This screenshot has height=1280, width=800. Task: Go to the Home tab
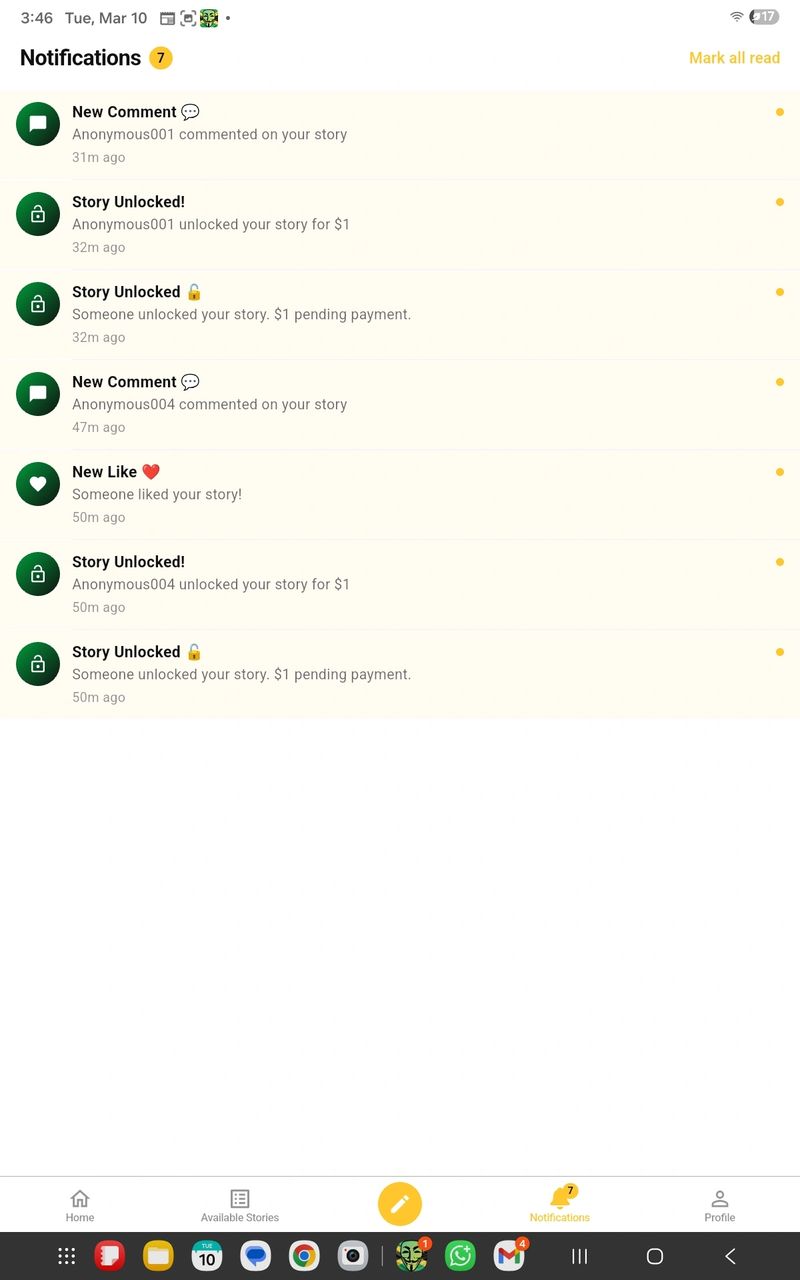[80, 1205]
